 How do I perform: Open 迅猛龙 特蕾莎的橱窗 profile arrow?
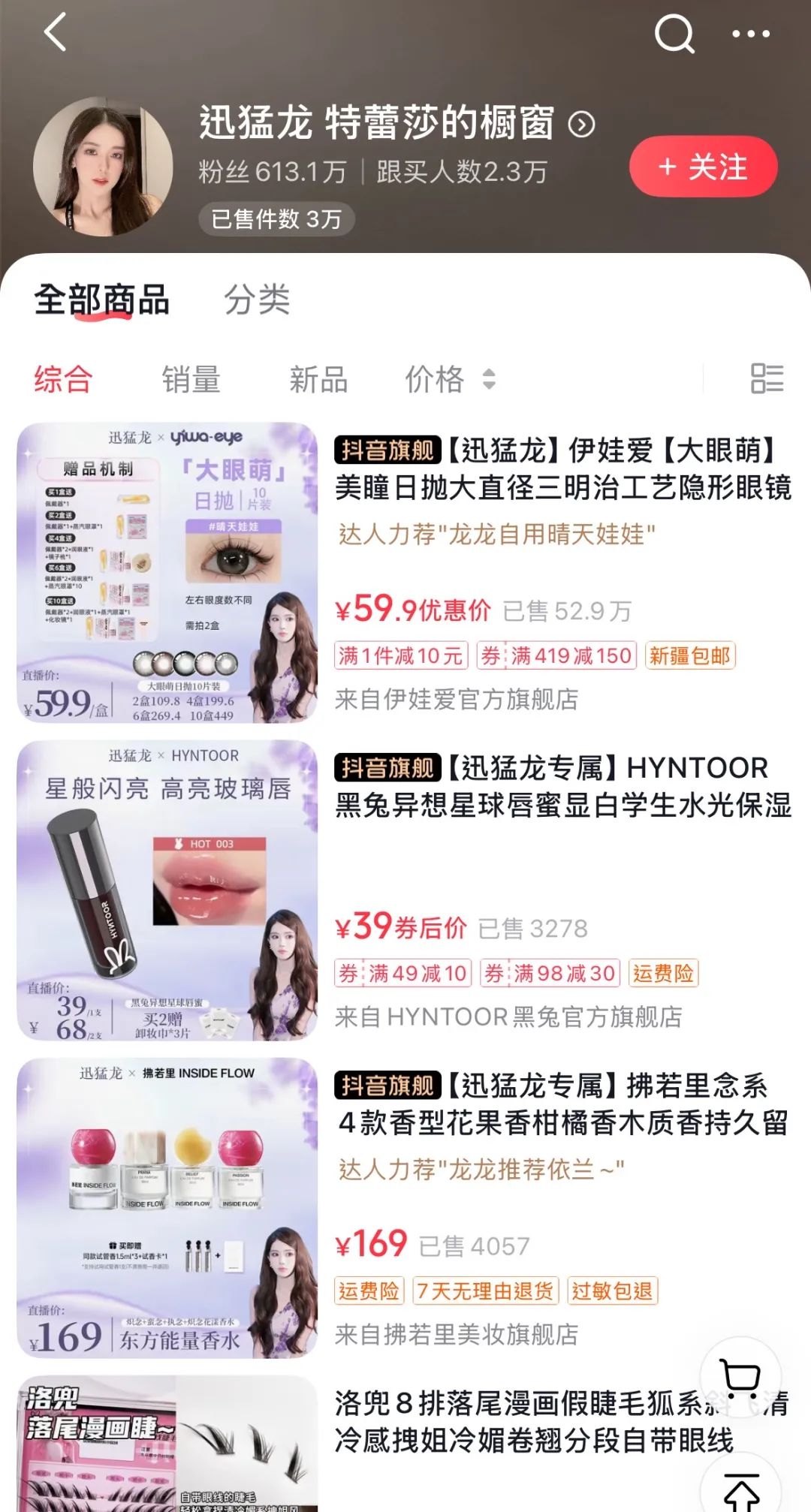click(x=582, y=124)
